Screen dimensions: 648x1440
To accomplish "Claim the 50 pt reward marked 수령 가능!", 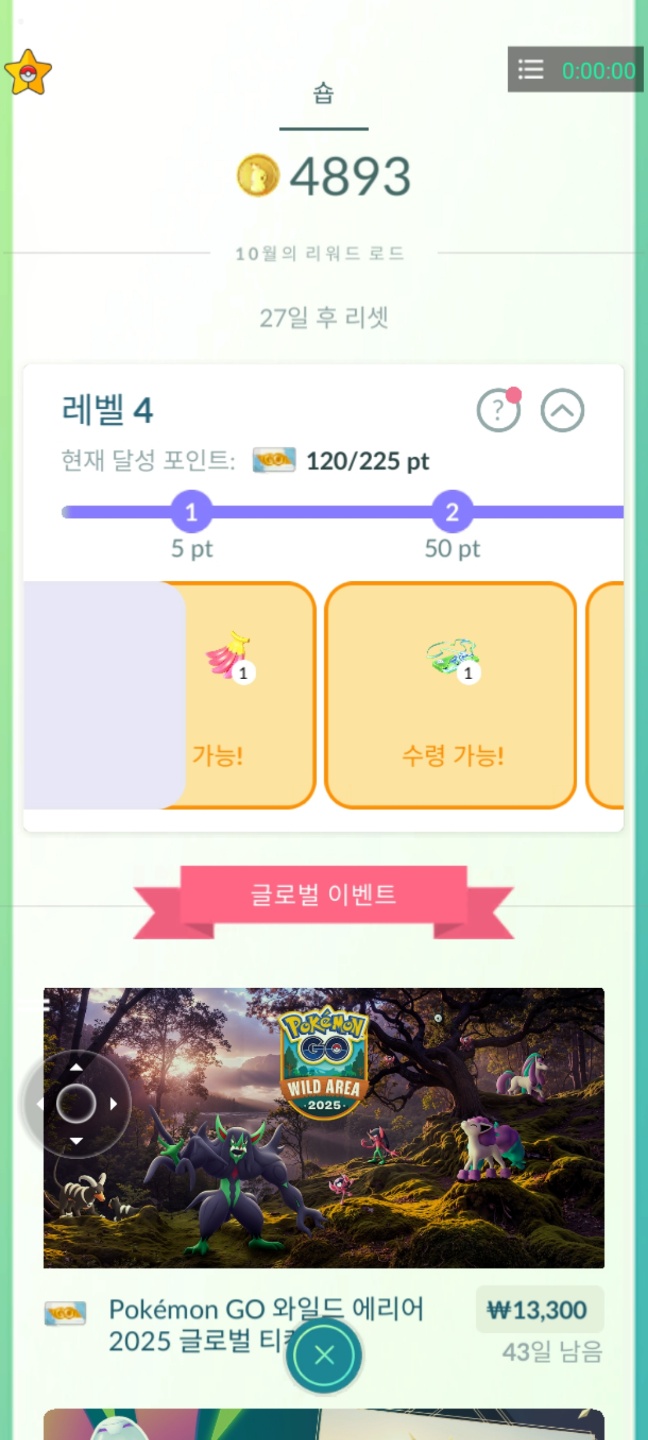I will coord(451,695).
